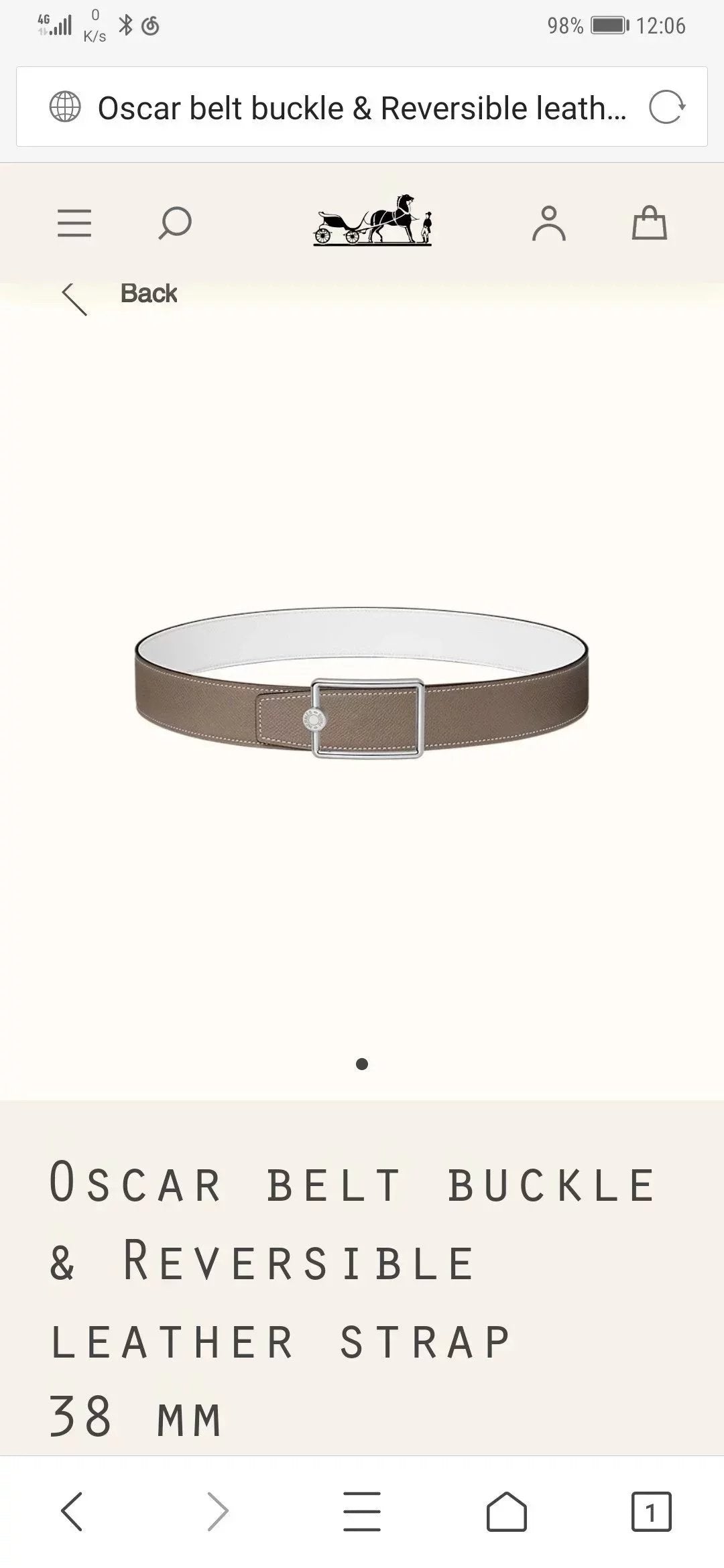Reload the page from the address bar
Viewport: 724px width, 1568px height.
click(666, 107)
